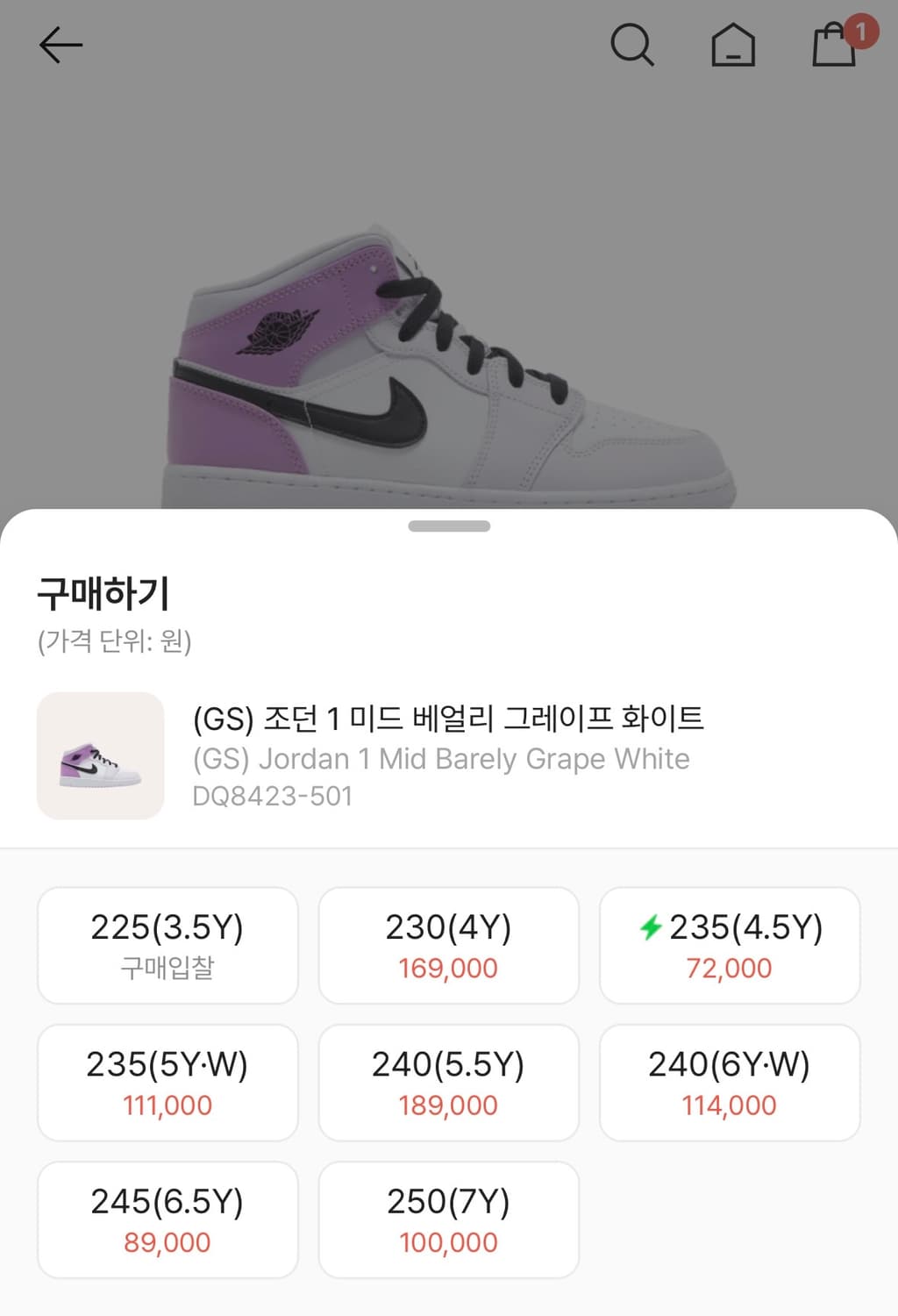
Task: Choose size 240(6Y·W) priced 114,000
Action: pyautogui.click(x=729, y=1082)
